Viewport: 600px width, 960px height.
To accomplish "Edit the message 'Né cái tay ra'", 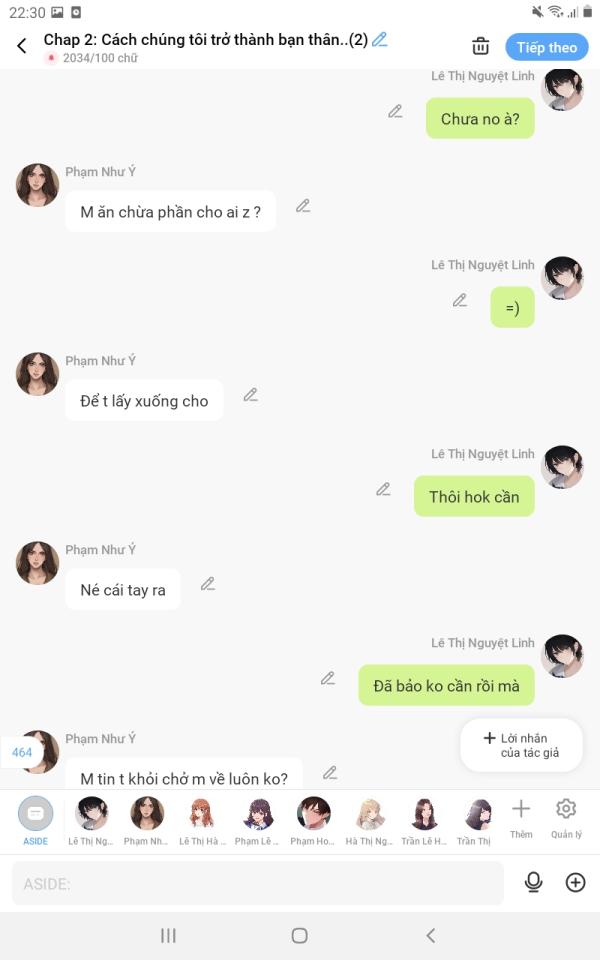I will 208,584.
